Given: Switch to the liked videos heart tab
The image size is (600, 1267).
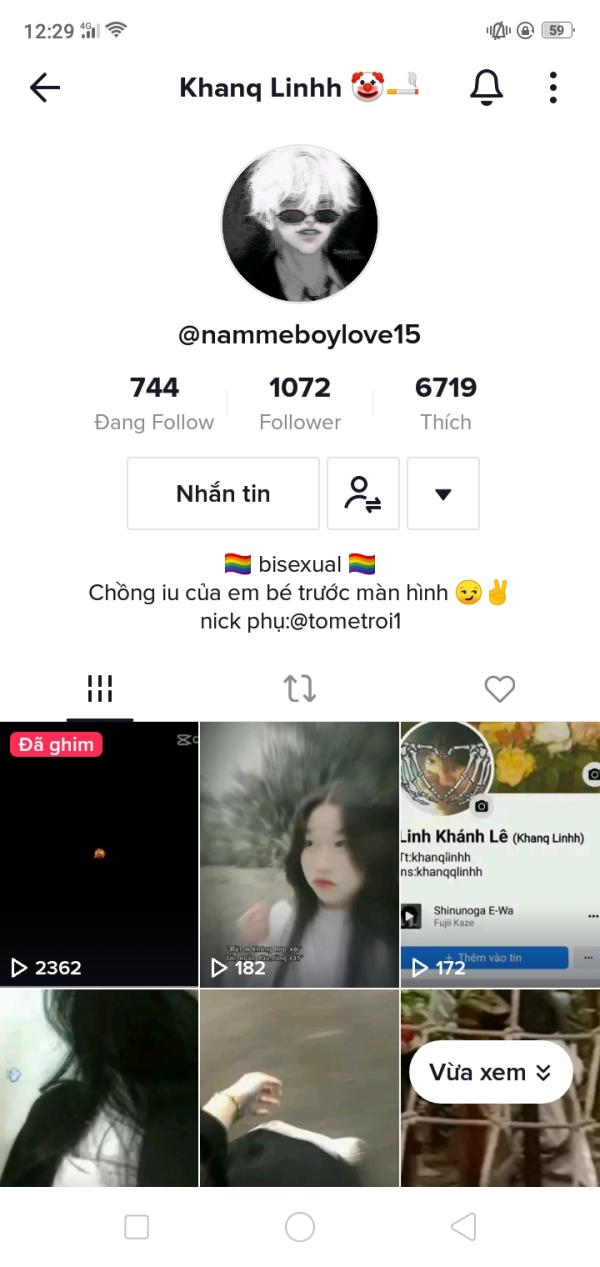Looking at the screenshot, I should coord(499,688).
